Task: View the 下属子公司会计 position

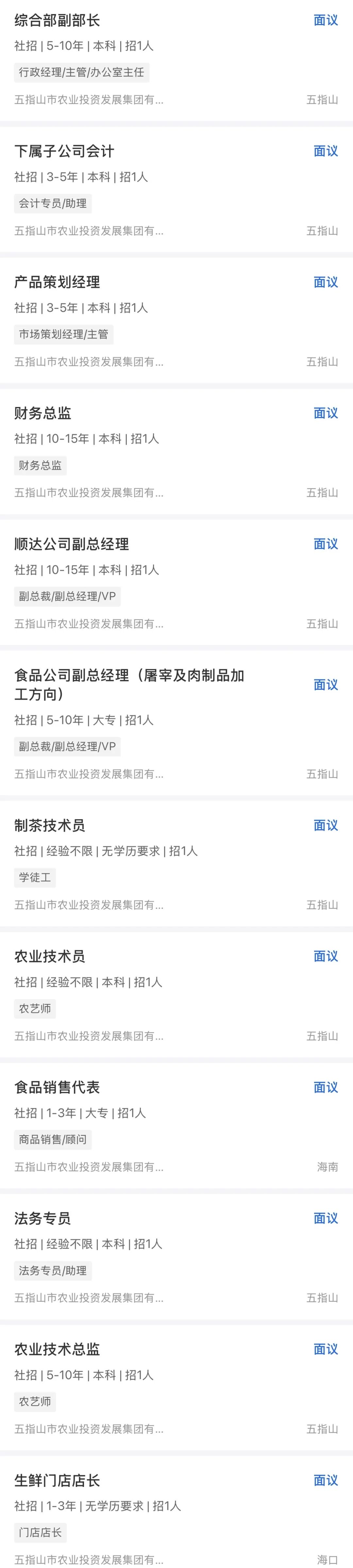Action: (x=64, y=152)
